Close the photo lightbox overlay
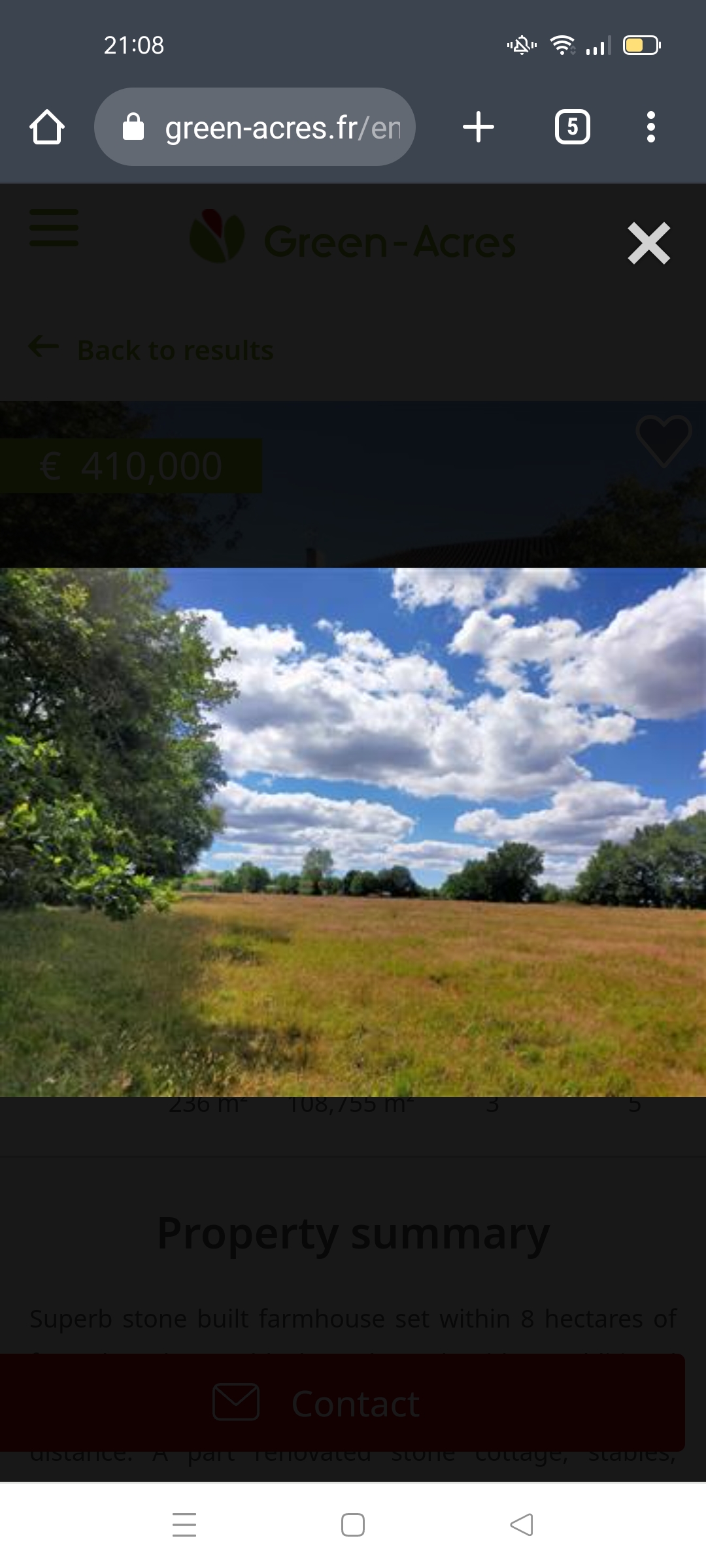Viewport: 706px width, 1568px height. click(x=648, y=243)
